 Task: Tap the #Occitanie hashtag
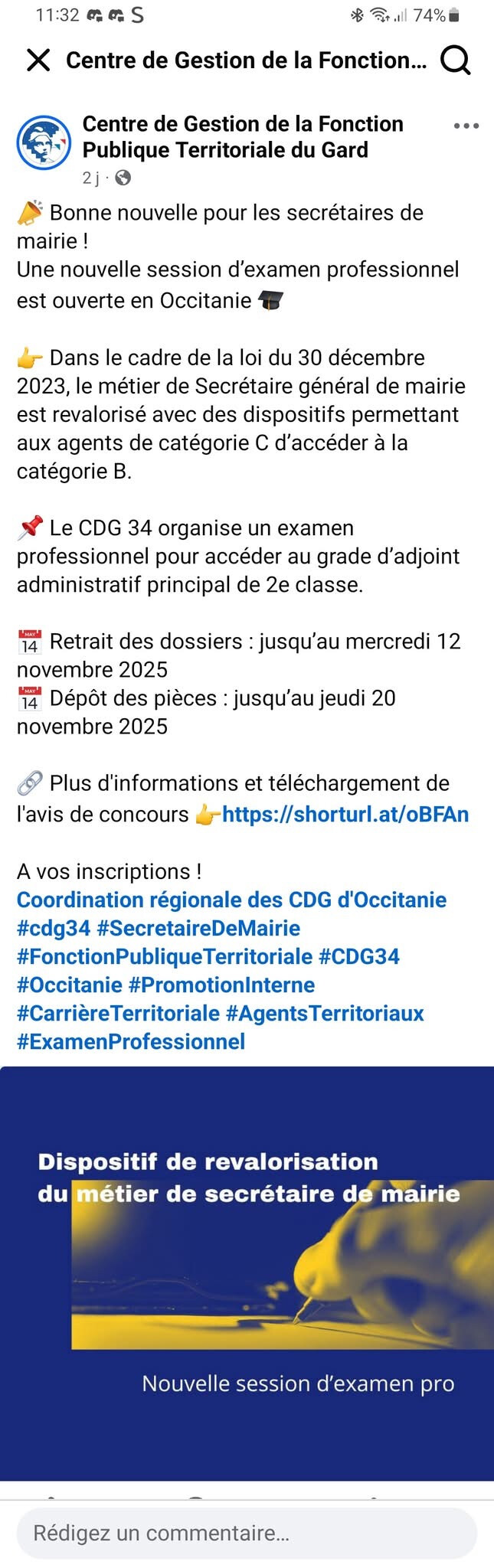pyautogui.click(x=70, y=985)
